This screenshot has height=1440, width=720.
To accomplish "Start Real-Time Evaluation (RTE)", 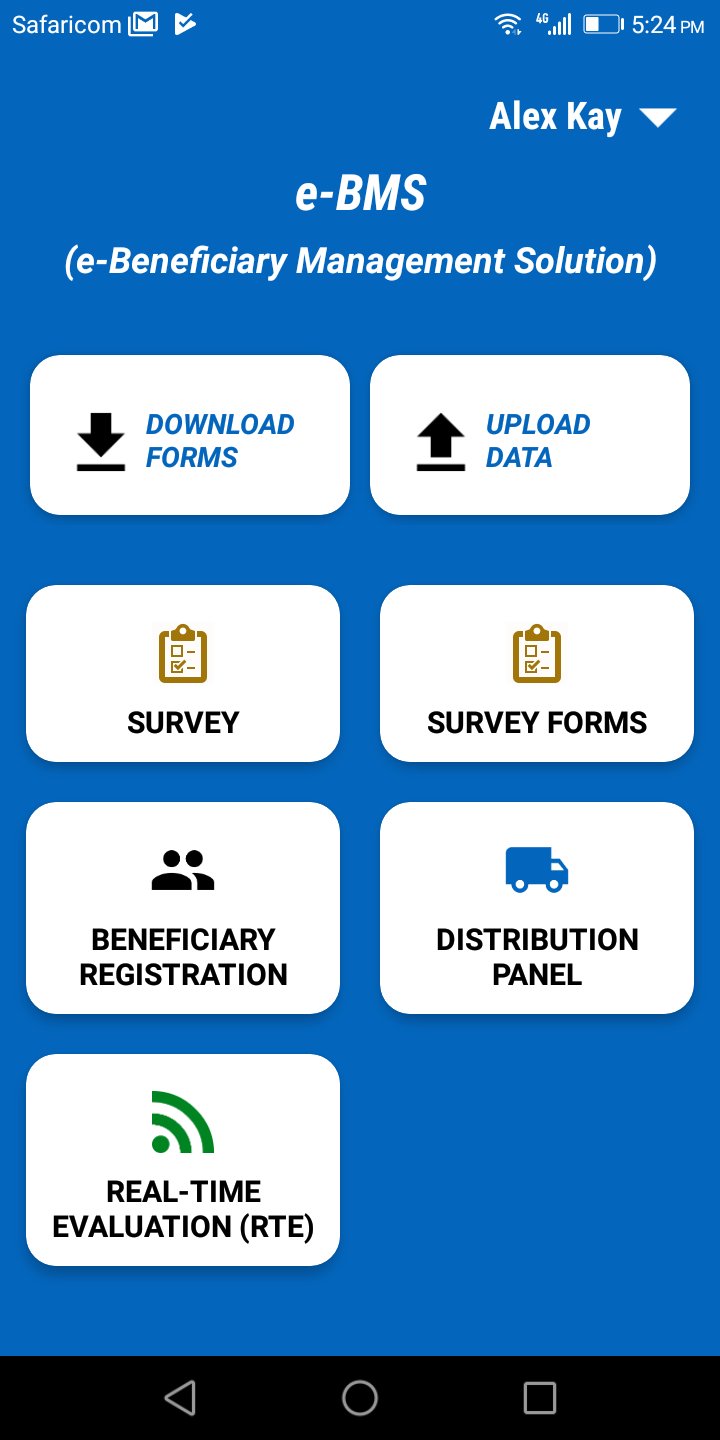I will click(x=183, y=1160).
